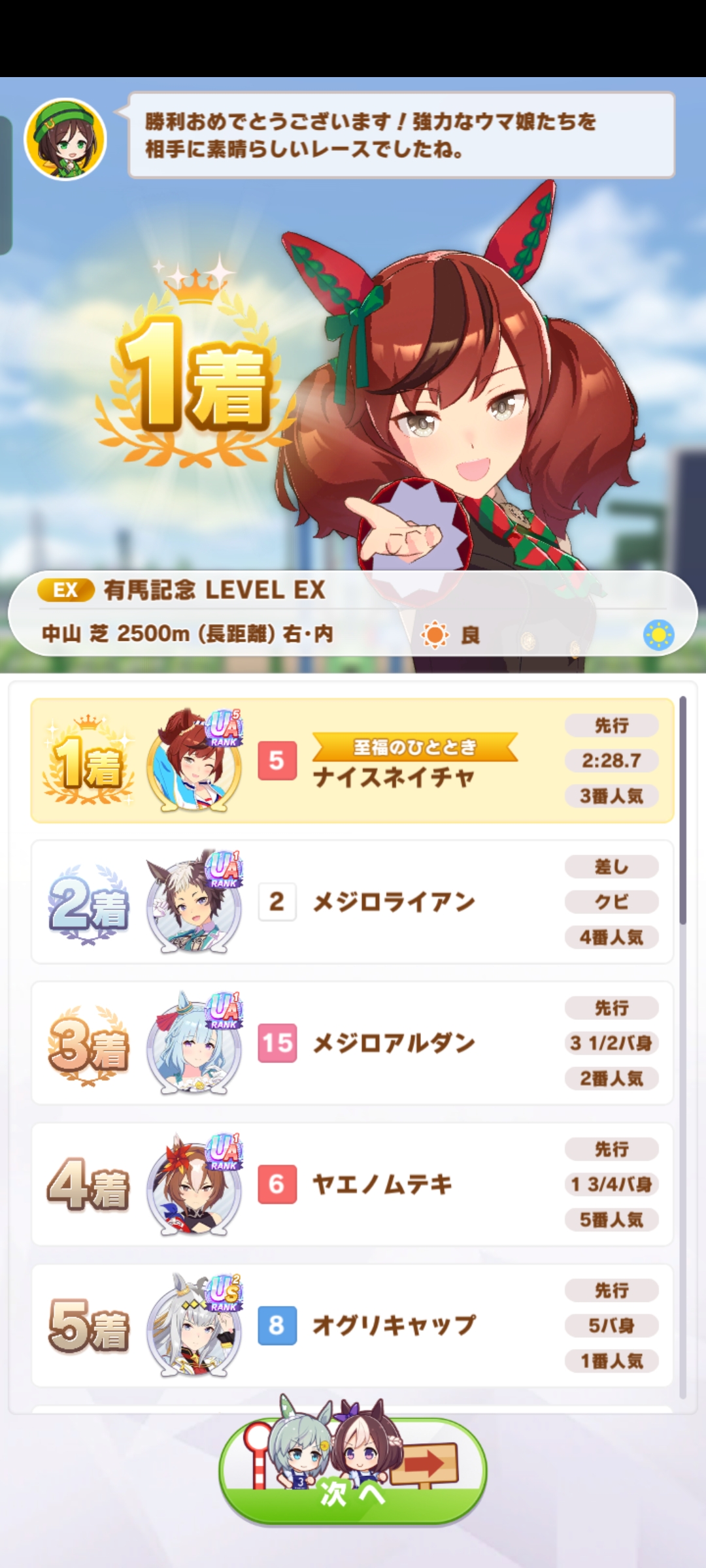
Task: Open ナイスネイチャ first place result row
Action: tap(352, 760)
